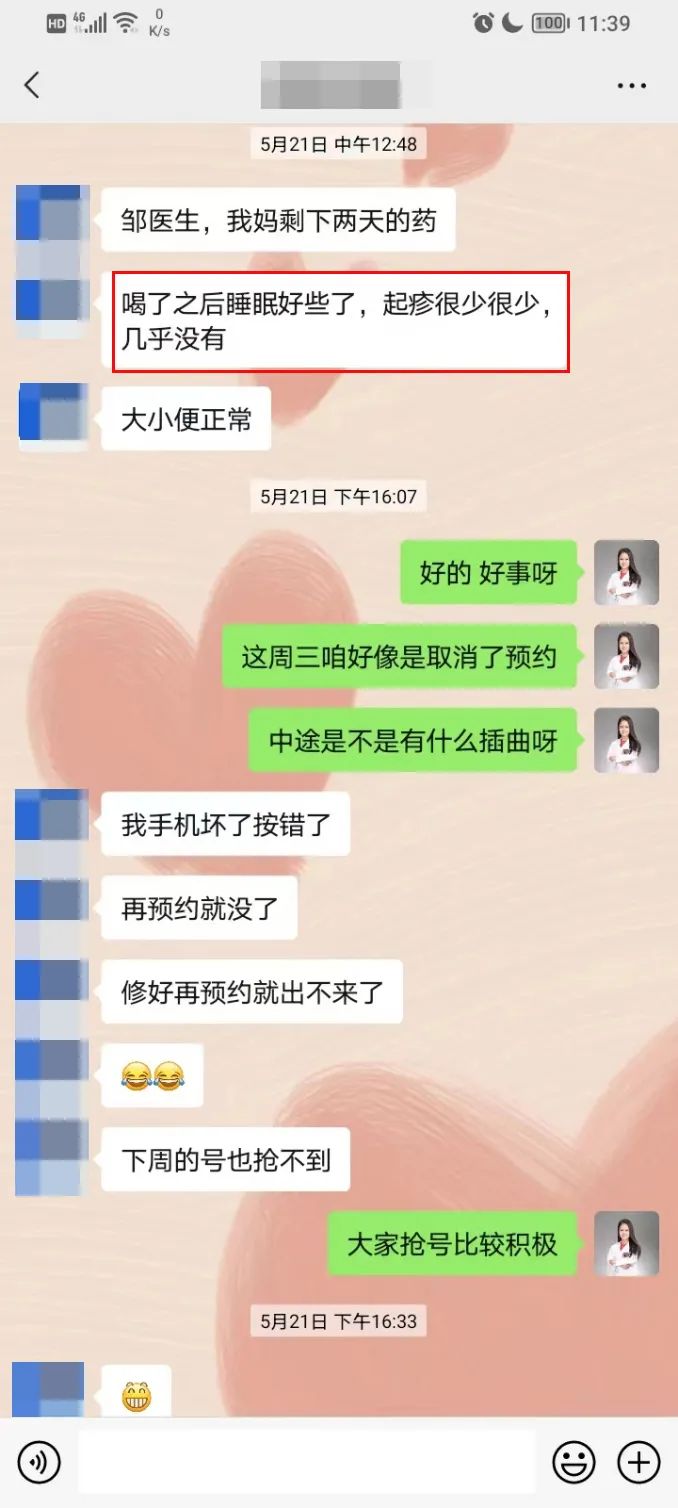
Task: Focus the message text field
Action: (306, 1462)
